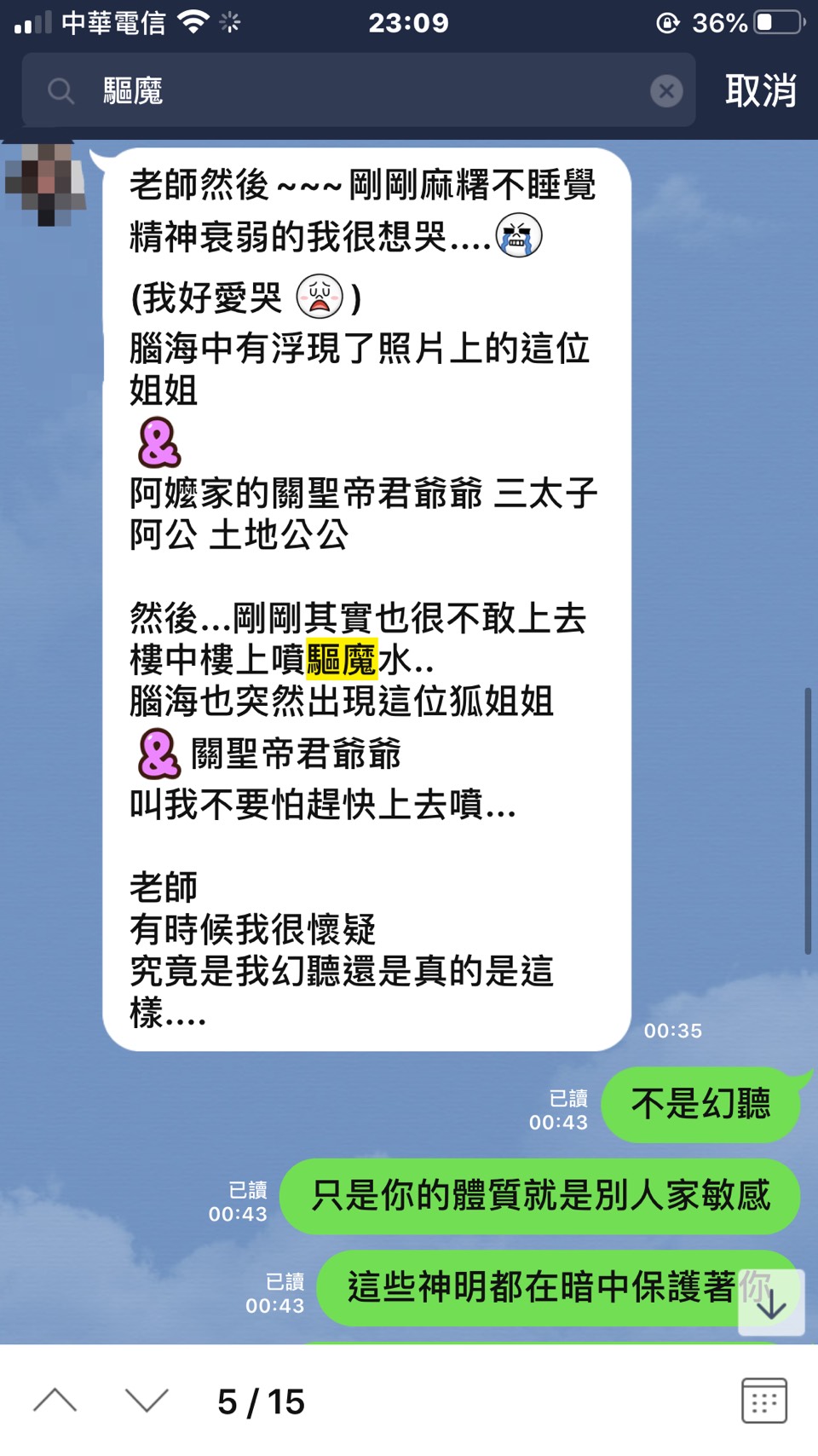Viewport: 818px width, 1456px height.
Task: Go to the next search result
Action: (147, 1401)
